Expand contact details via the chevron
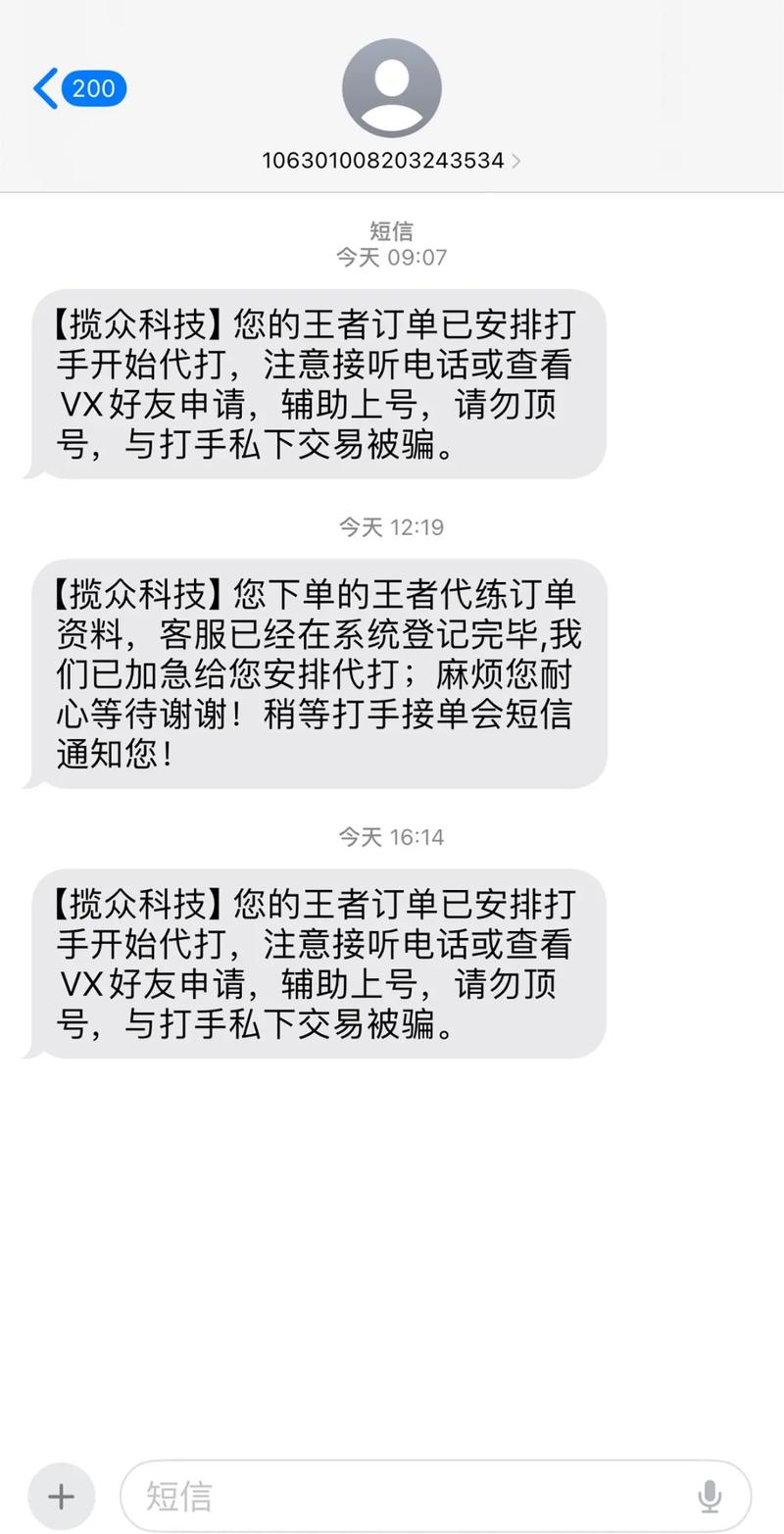The height and width of the screenshot is (1534, 784). point(516,160)
